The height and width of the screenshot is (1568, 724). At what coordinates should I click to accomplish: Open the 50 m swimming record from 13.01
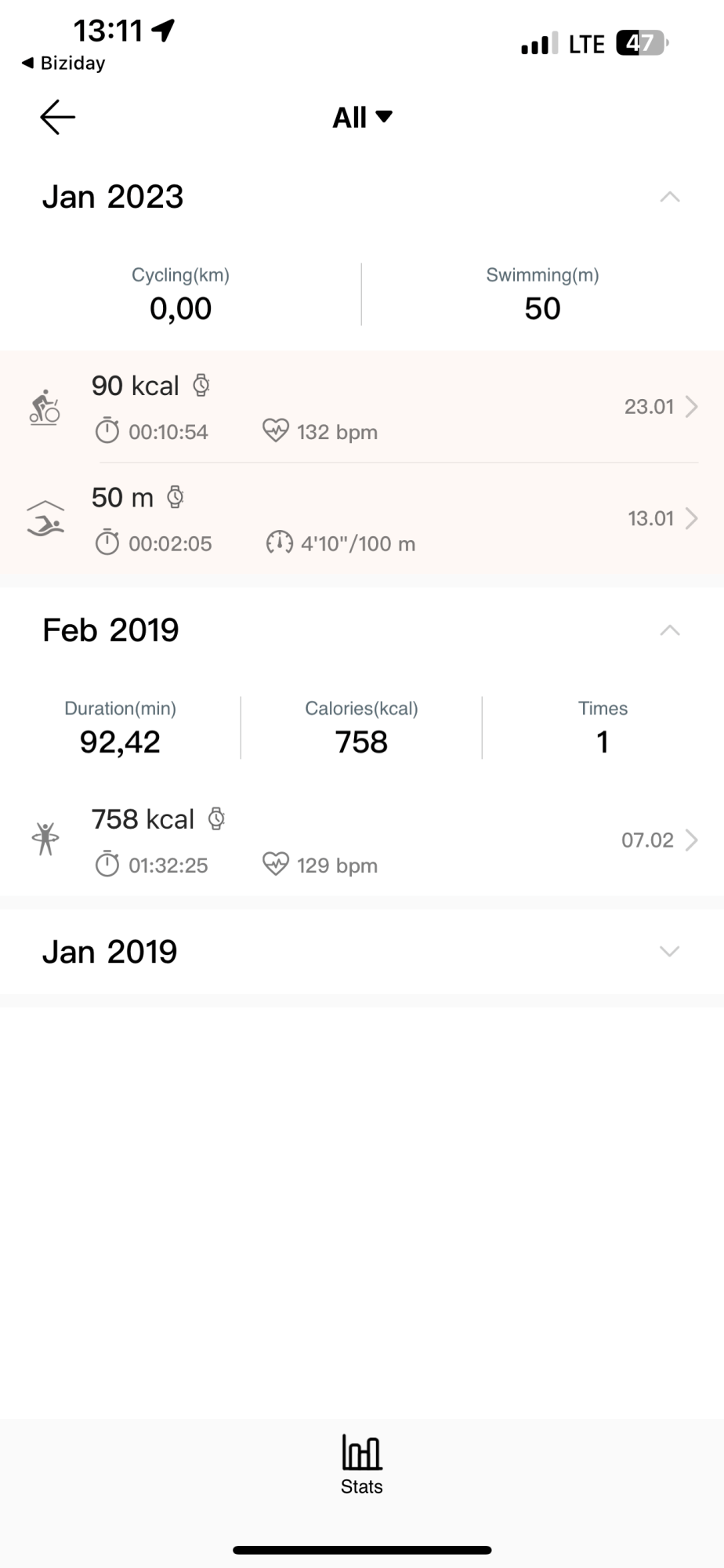pos(362,518)
